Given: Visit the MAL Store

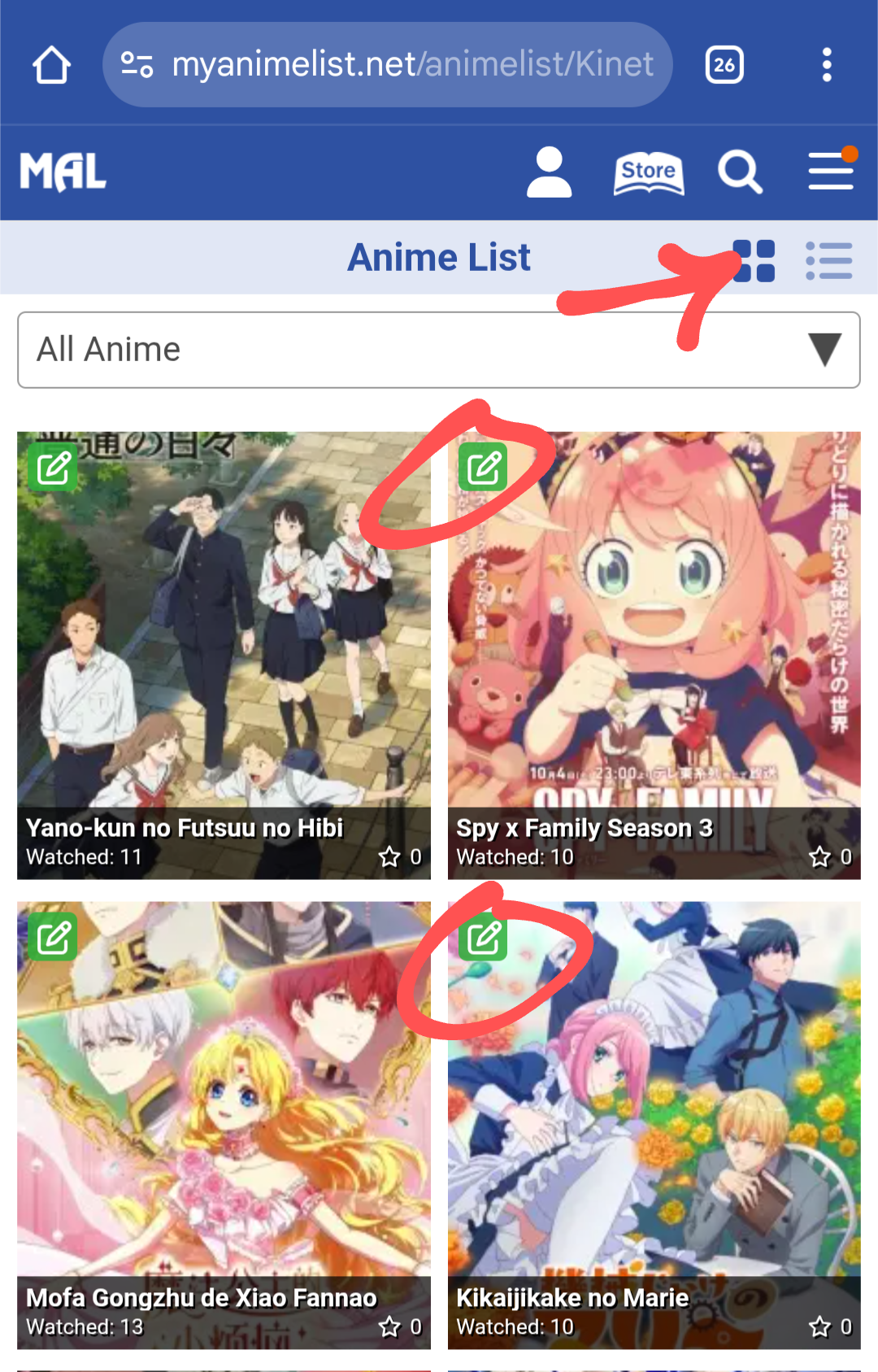Looking at the screenshot, I should [648, 172].
